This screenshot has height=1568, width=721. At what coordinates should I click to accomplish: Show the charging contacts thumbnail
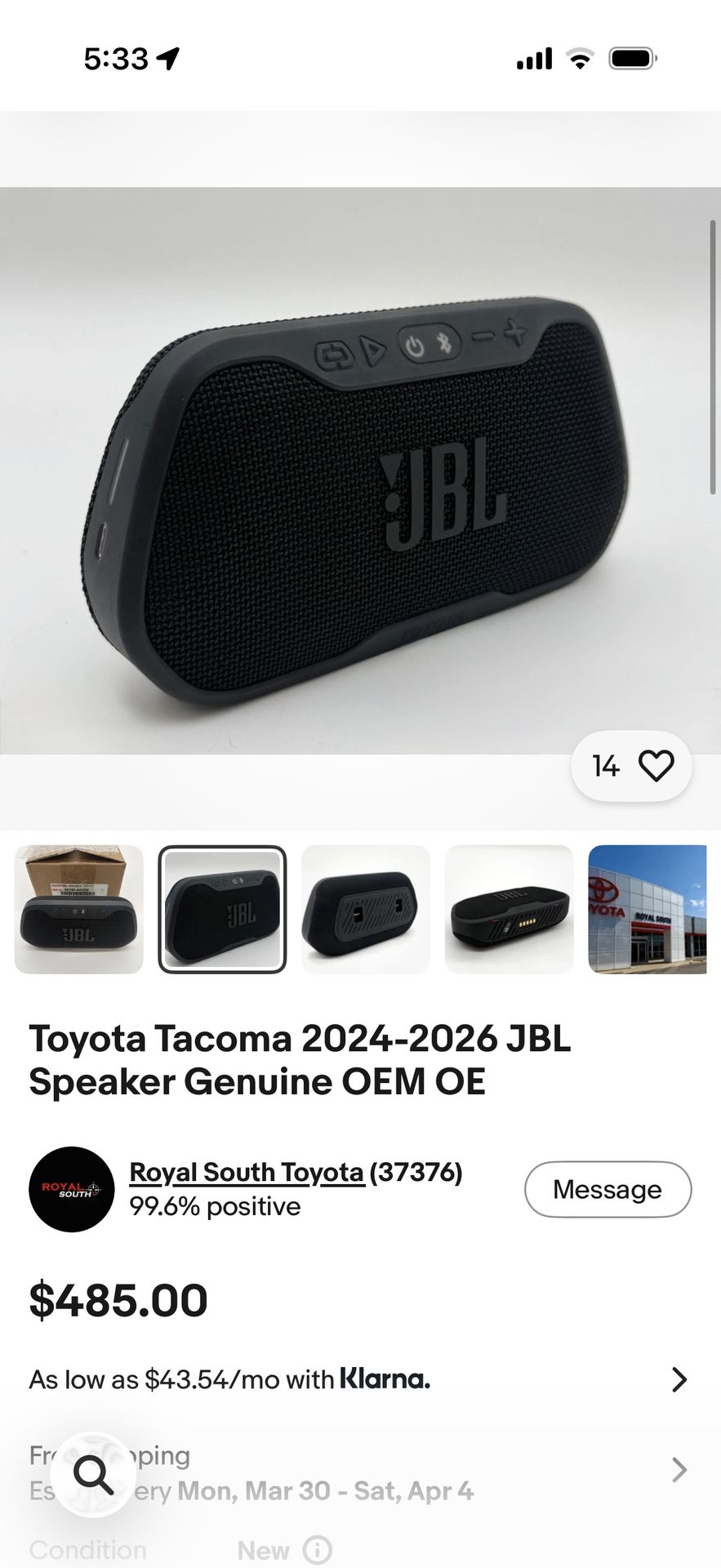(509, 909)
